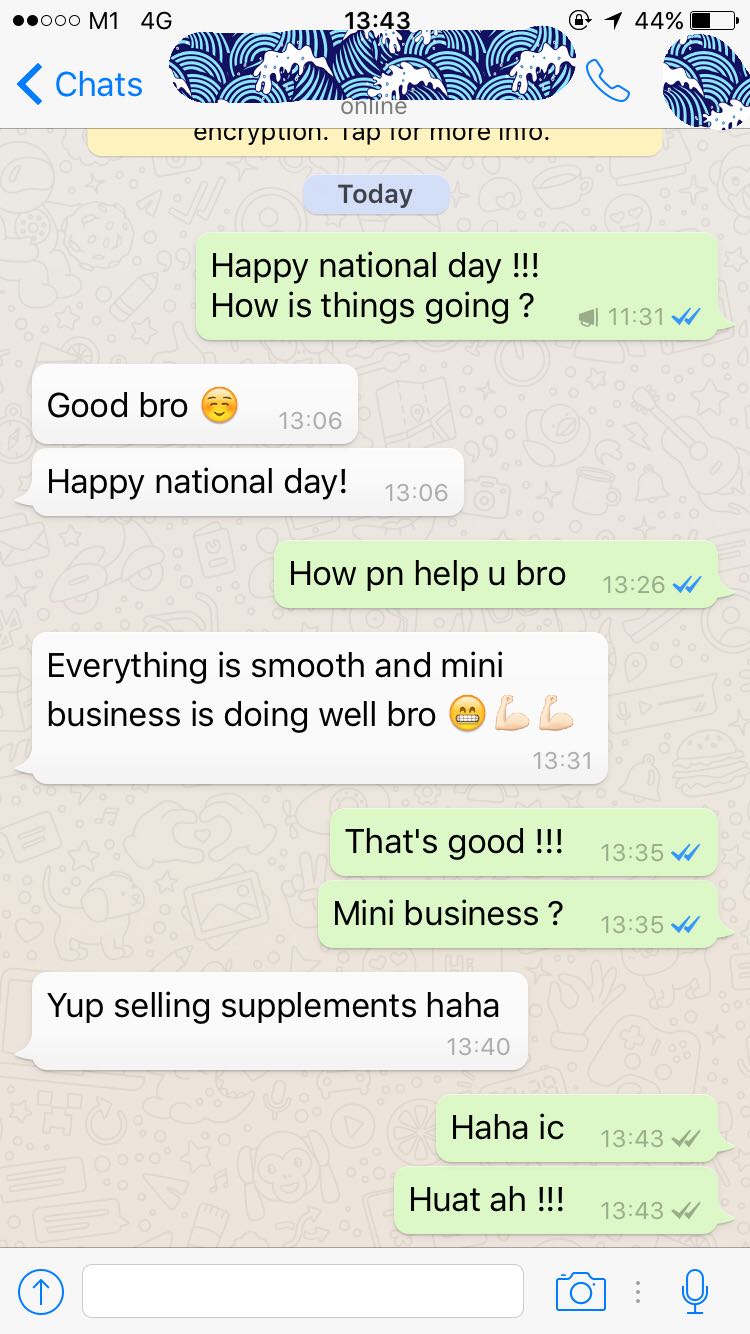This screenshot has height=1334, width=750.
Task: Record a voice message with the microphone
Action: tap(695, 1291)
